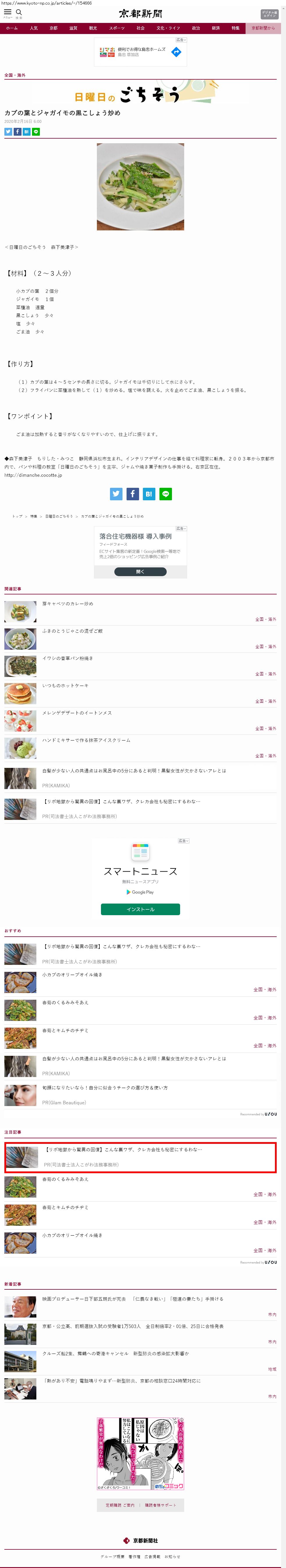Select the 文化・ライフ tab

pyautogui.click(x=168, y=28)
